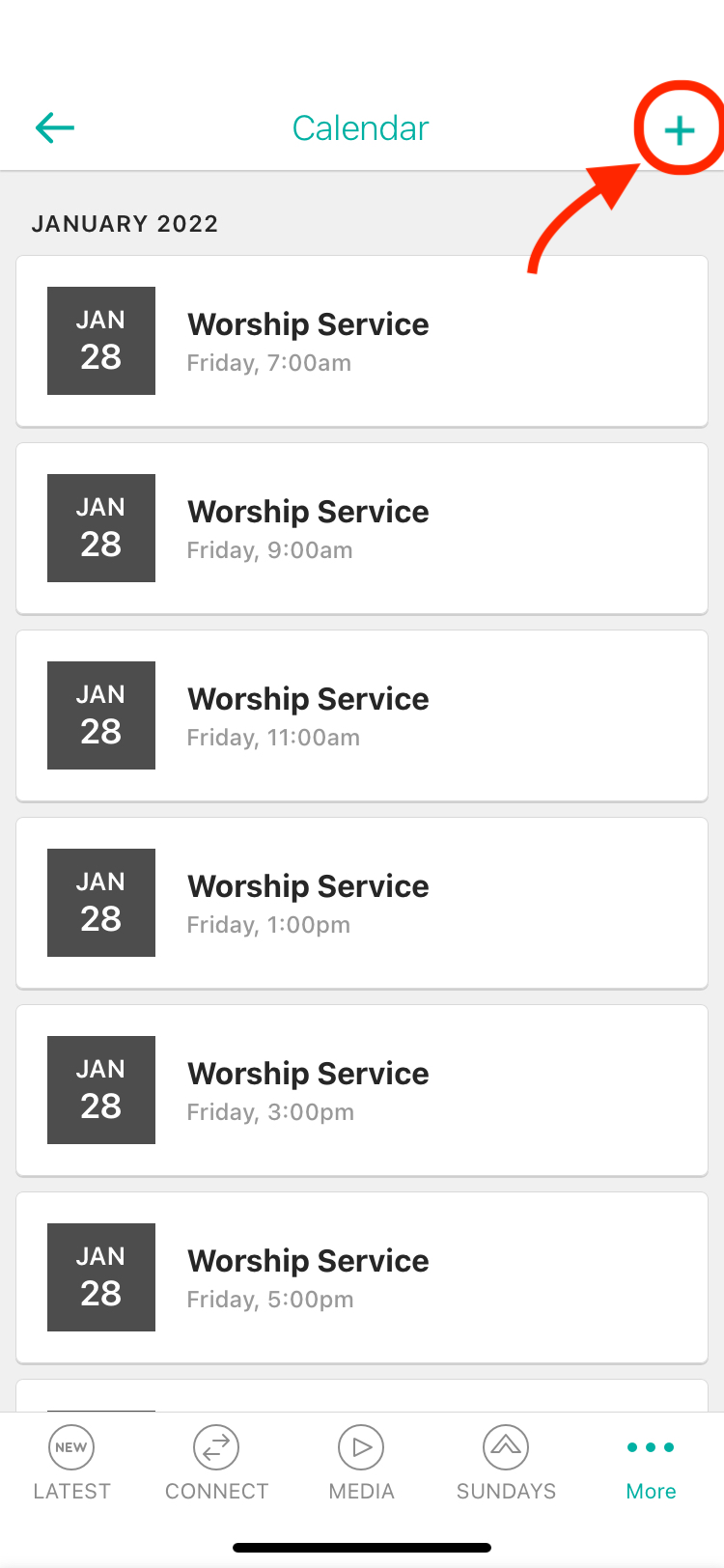Switch to the SUNDAYS tab
Screen dimensions: 724x1568
[x=505, y=1463]
